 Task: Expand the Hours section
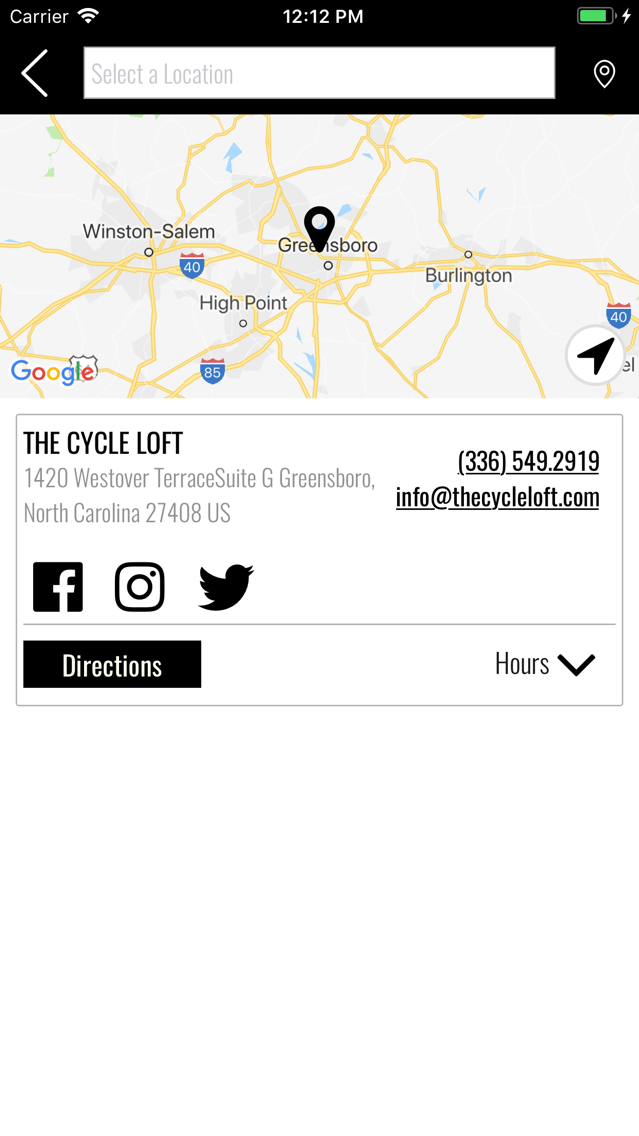tap(545, 664)
